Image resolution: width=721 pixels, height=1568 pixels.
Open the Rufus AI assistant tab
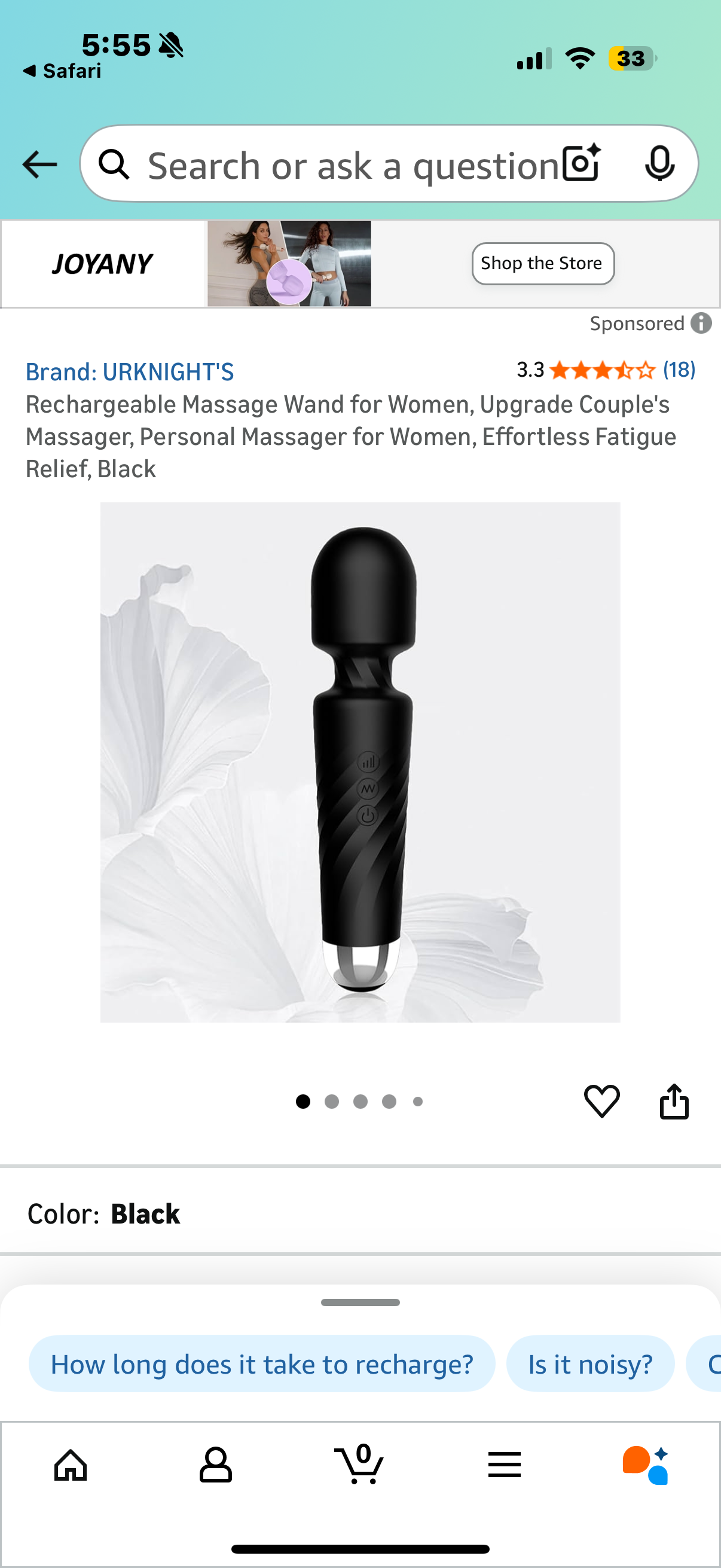pos(646,1465)
